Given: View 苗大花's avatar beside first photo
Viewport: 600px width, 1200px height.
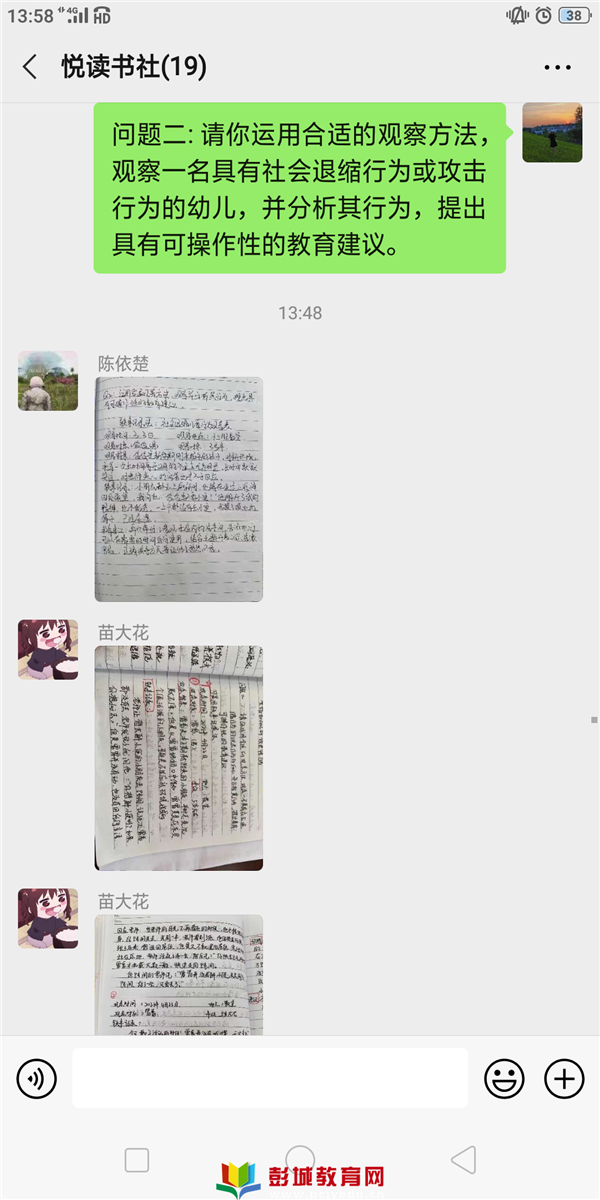Looking at the screenshot, I should (x=48, y=650).
